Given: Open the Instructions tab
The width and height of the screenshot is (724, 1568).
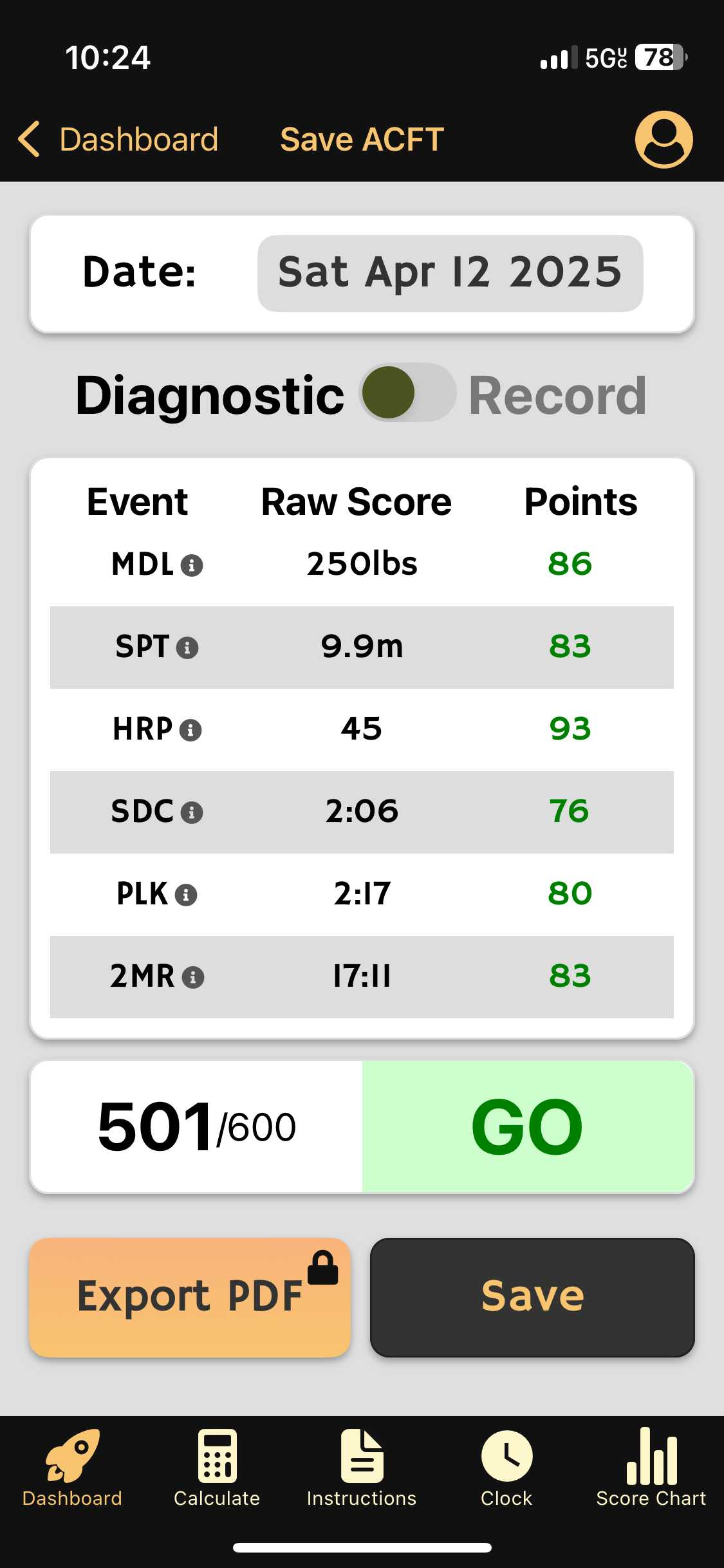Looking at the screenshot, I should (x=362, y=1468).
